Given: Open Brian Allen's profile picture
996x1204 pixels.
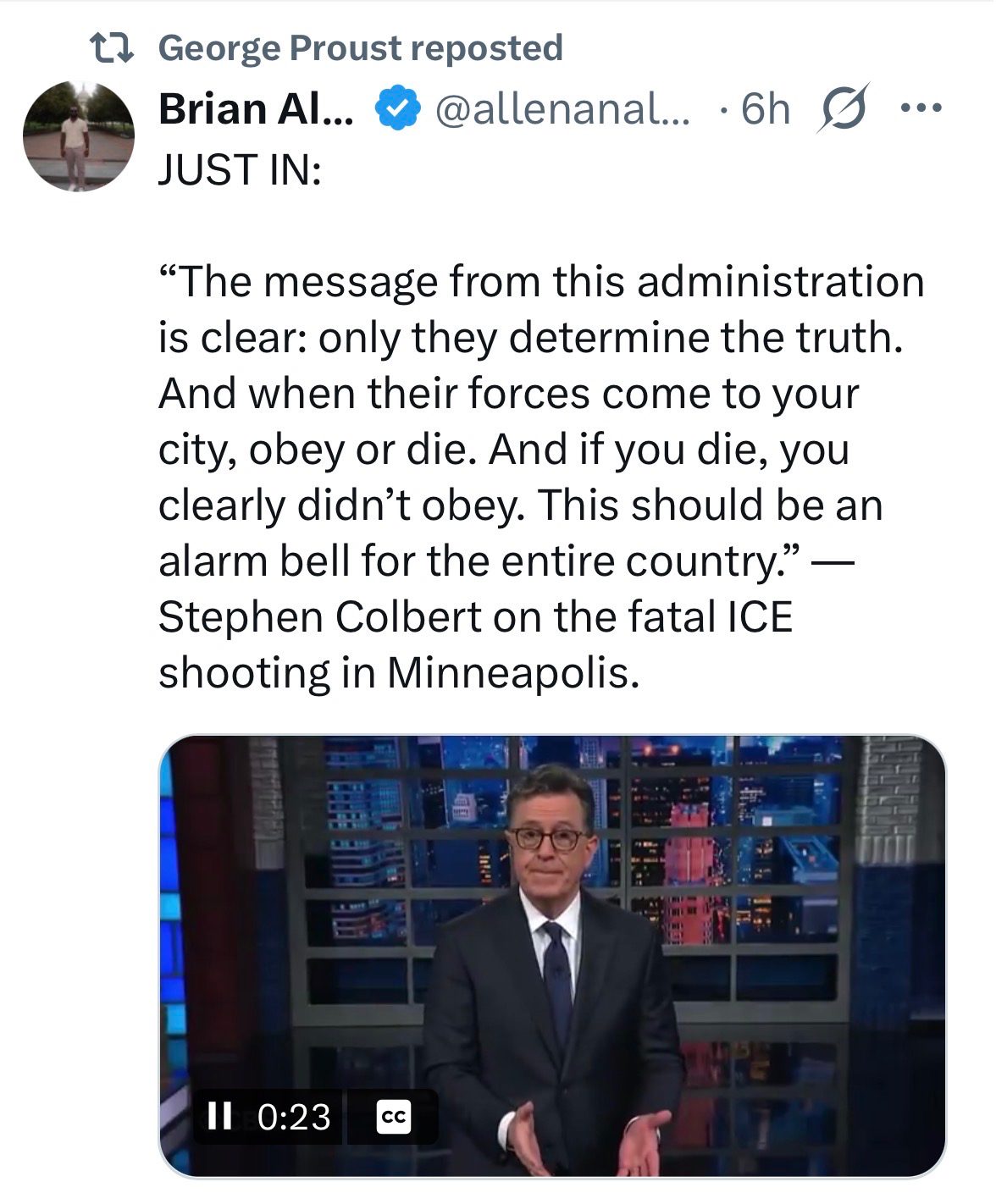Looking at the screenshot, I should click(x=79, y=135).
